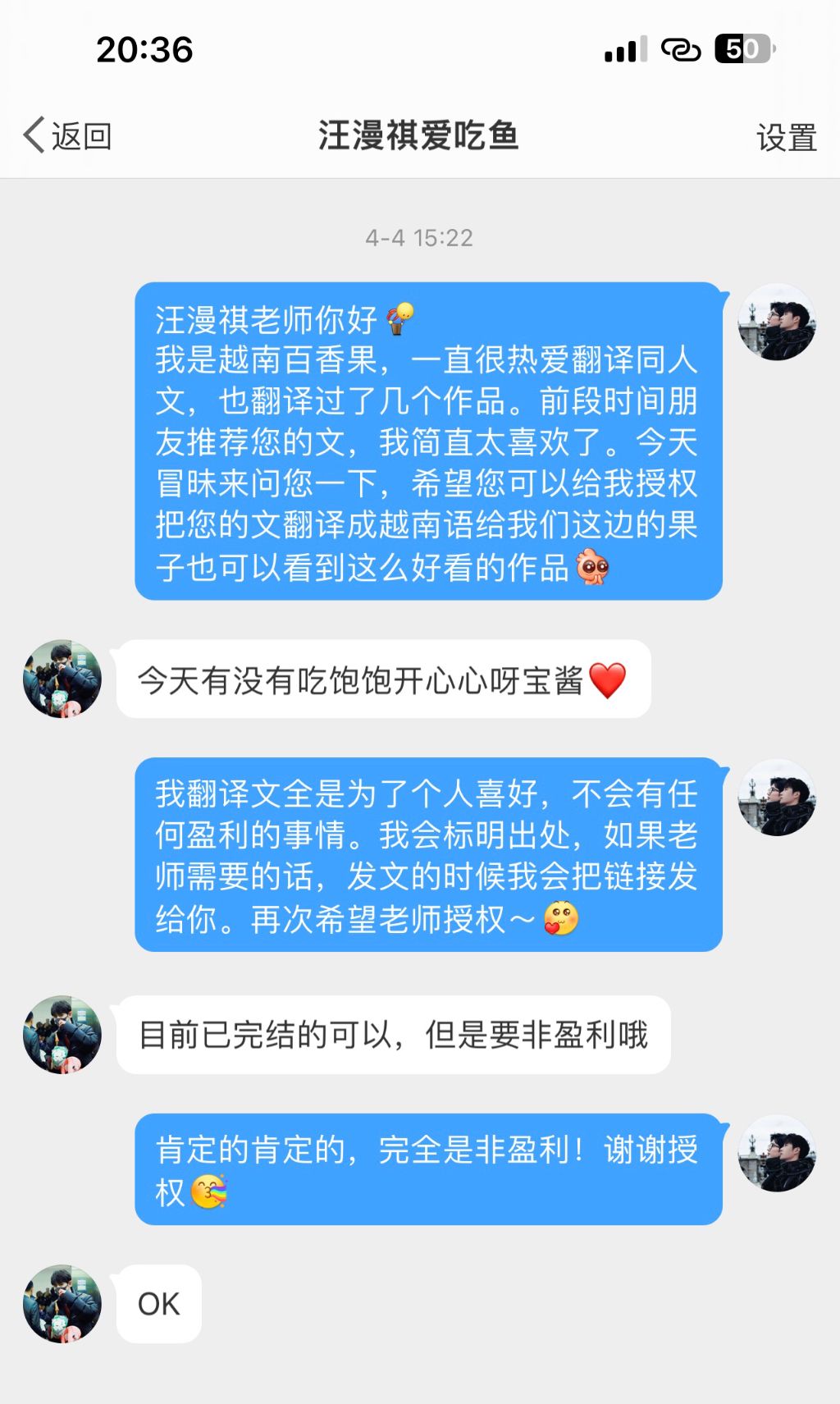The height and width of the screenshot is (1404, 840).
Task: Open the sender's avatar beside the first blue message
Action: pyautogui.click(x=776, y=322)
